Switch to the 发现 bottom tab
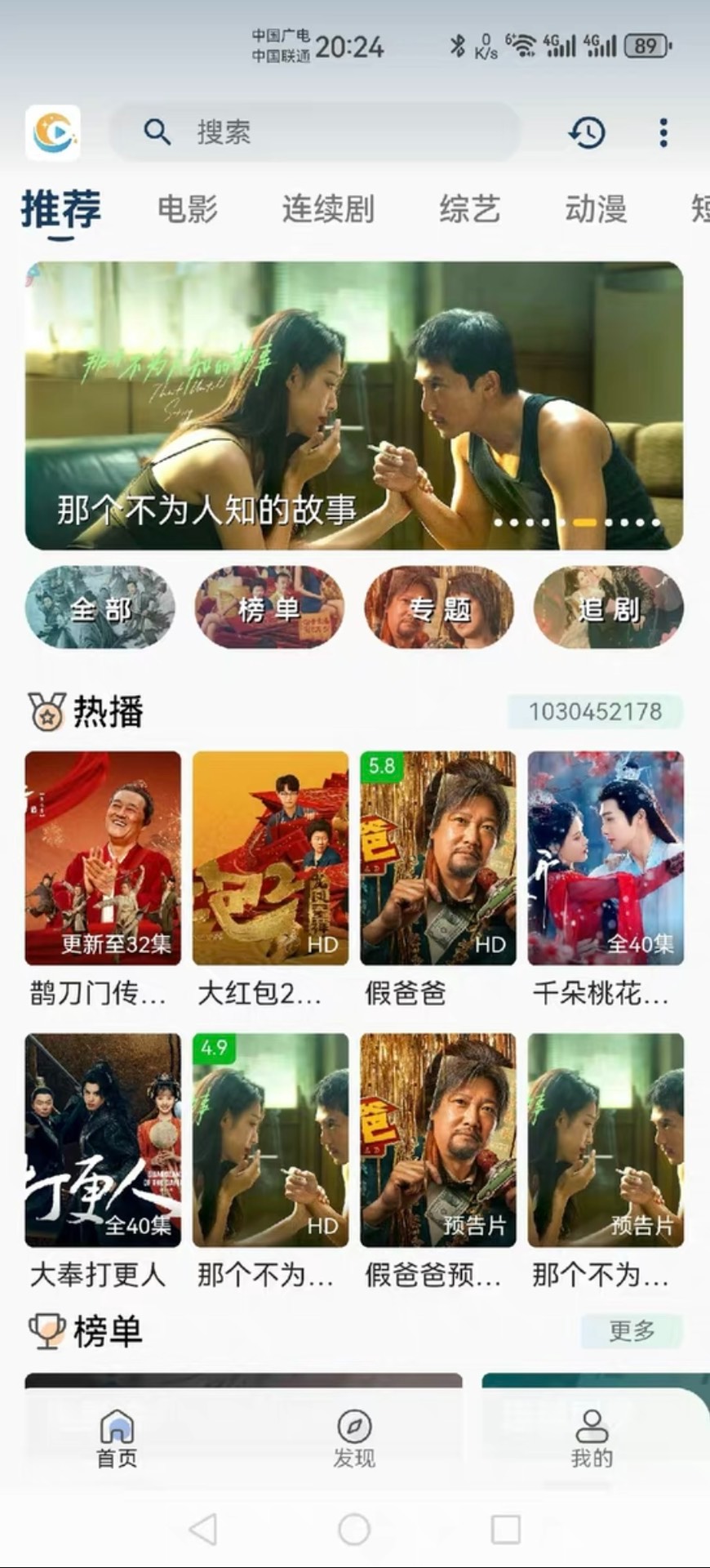This screenshot has width=710, height=1568. (354, 1439)
